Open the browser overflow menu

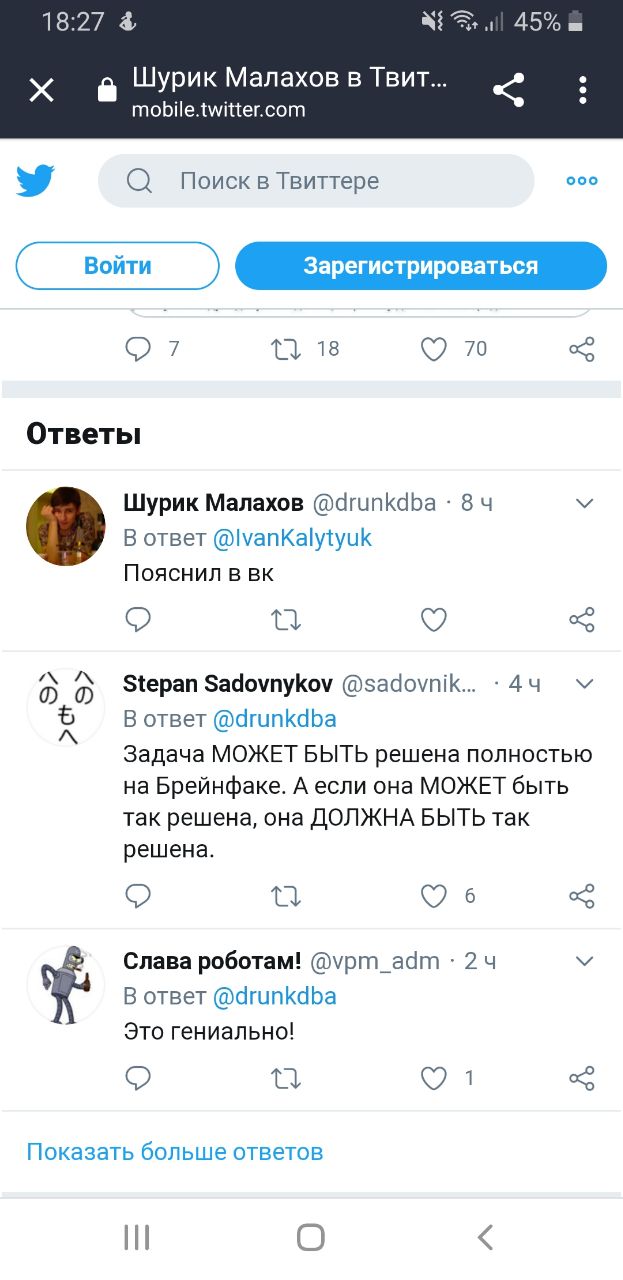click(583, 91)
